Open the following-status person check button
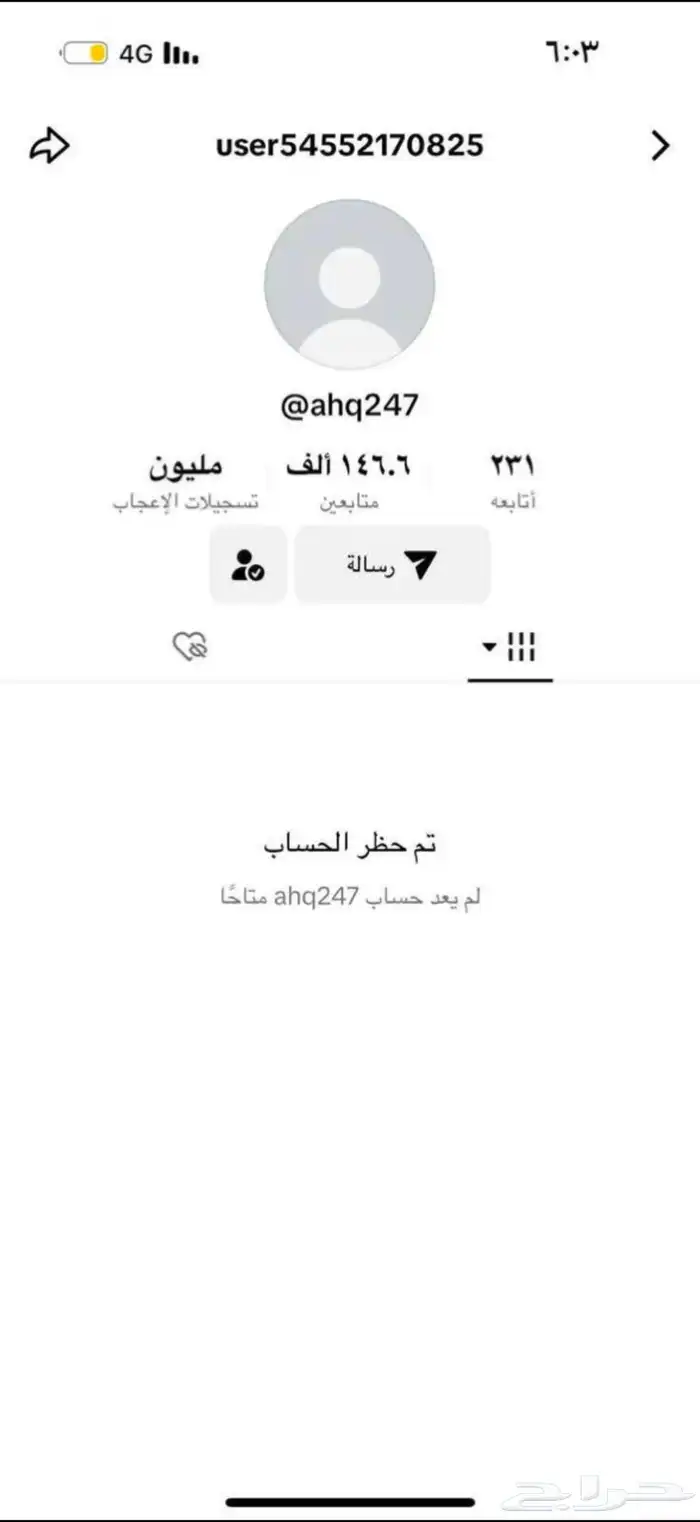Image resolution: width=700 pixels, height=1522 pixels. 248,565
